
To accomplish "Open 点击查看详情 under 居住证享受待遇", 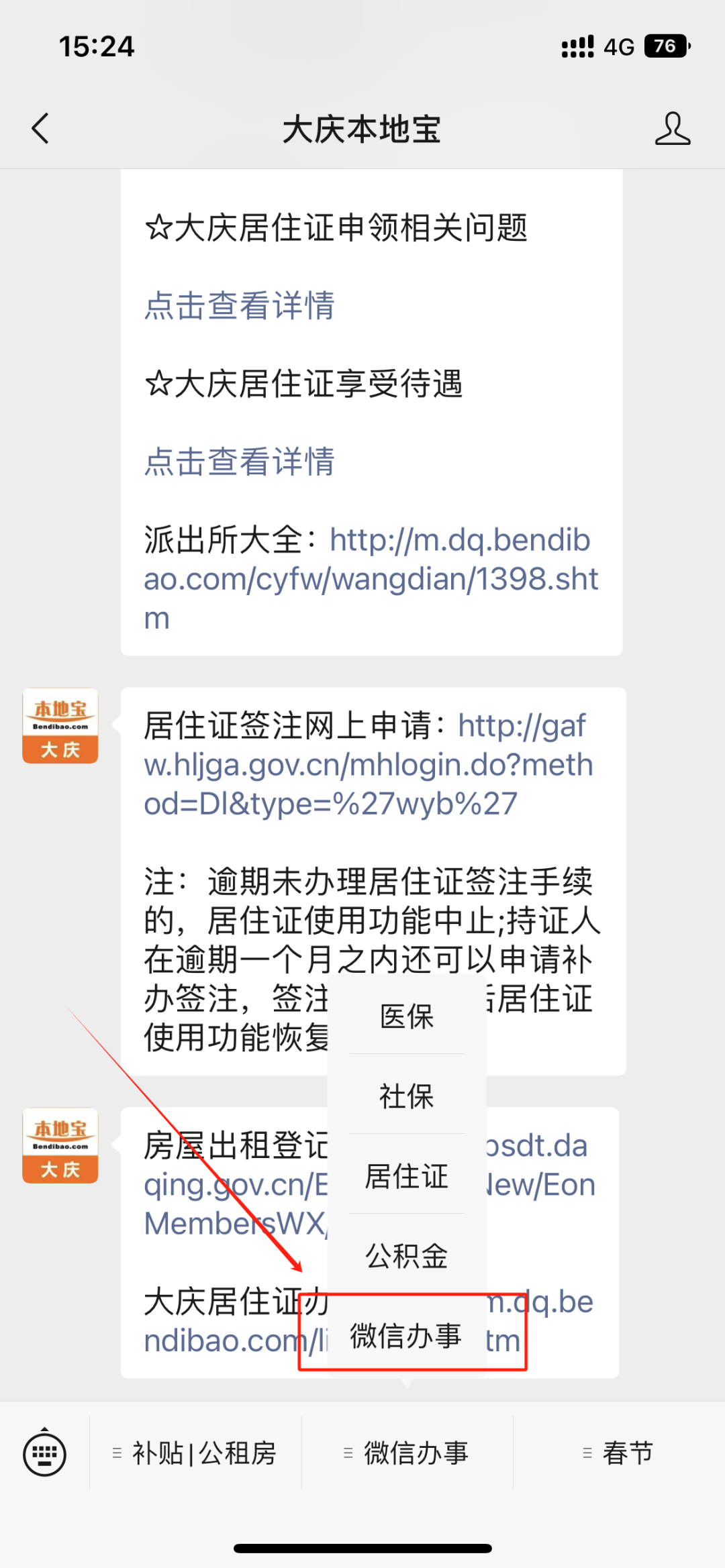I will click(240, 462).
